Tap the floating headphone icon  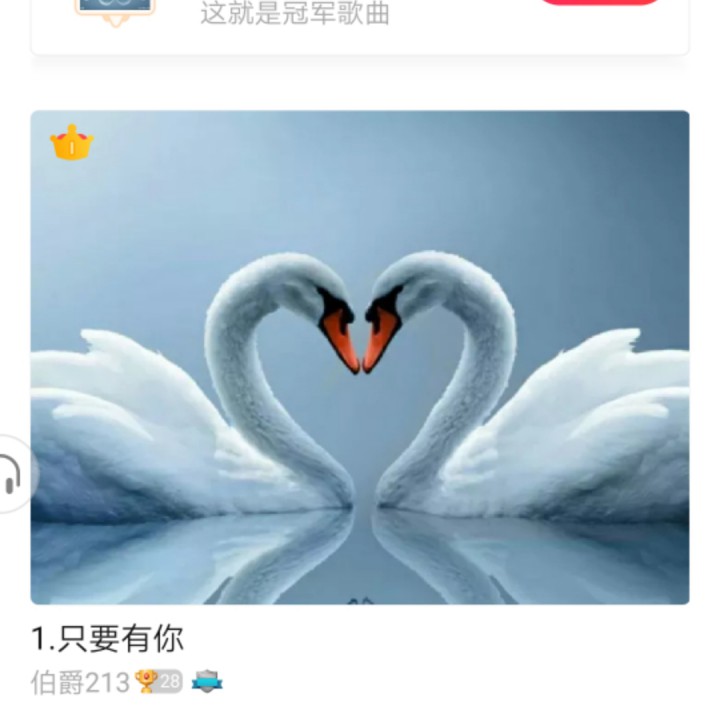click(12, 474)
